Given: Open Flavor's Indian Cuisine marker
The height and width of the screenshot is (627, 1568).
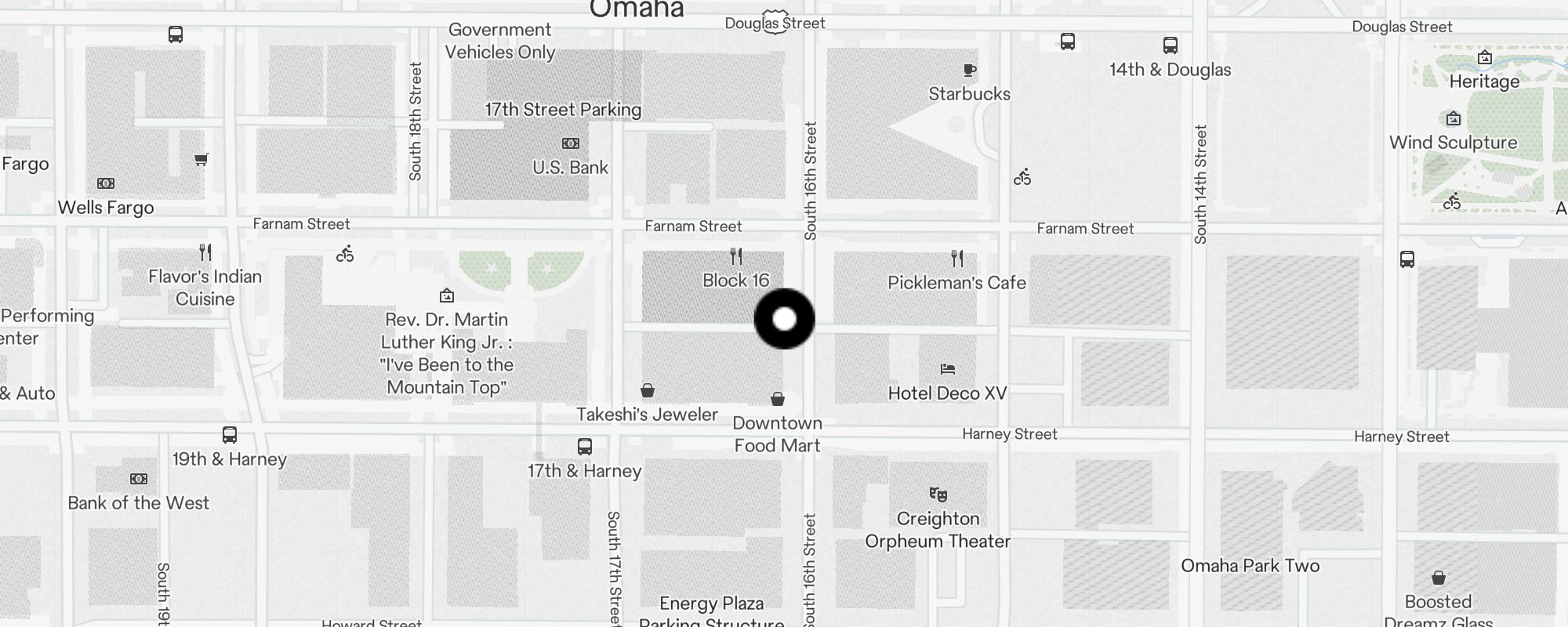Looking at the screenshot, I should [x=205, y=252].
